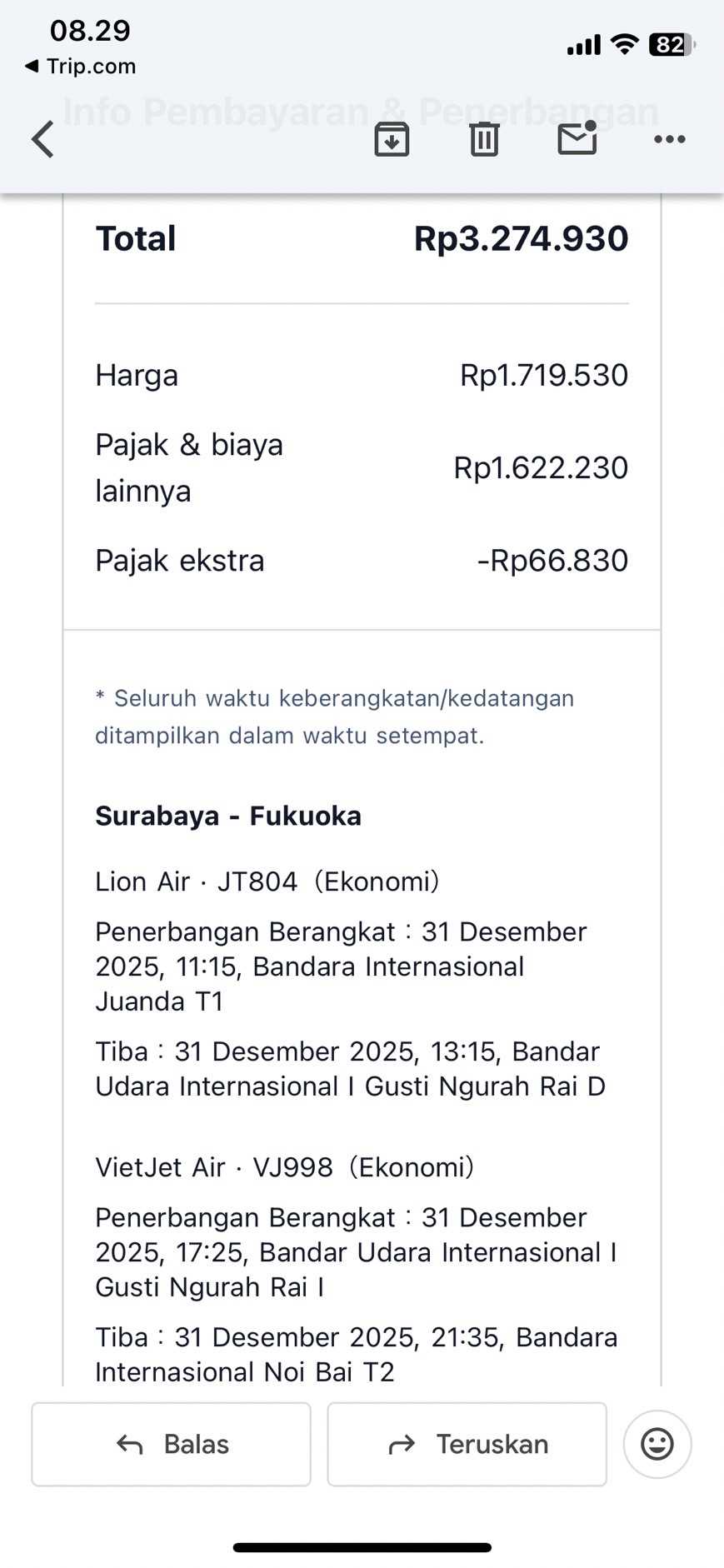Delete this email with the trash icon

pyautogui.click(x=484, y=139)
